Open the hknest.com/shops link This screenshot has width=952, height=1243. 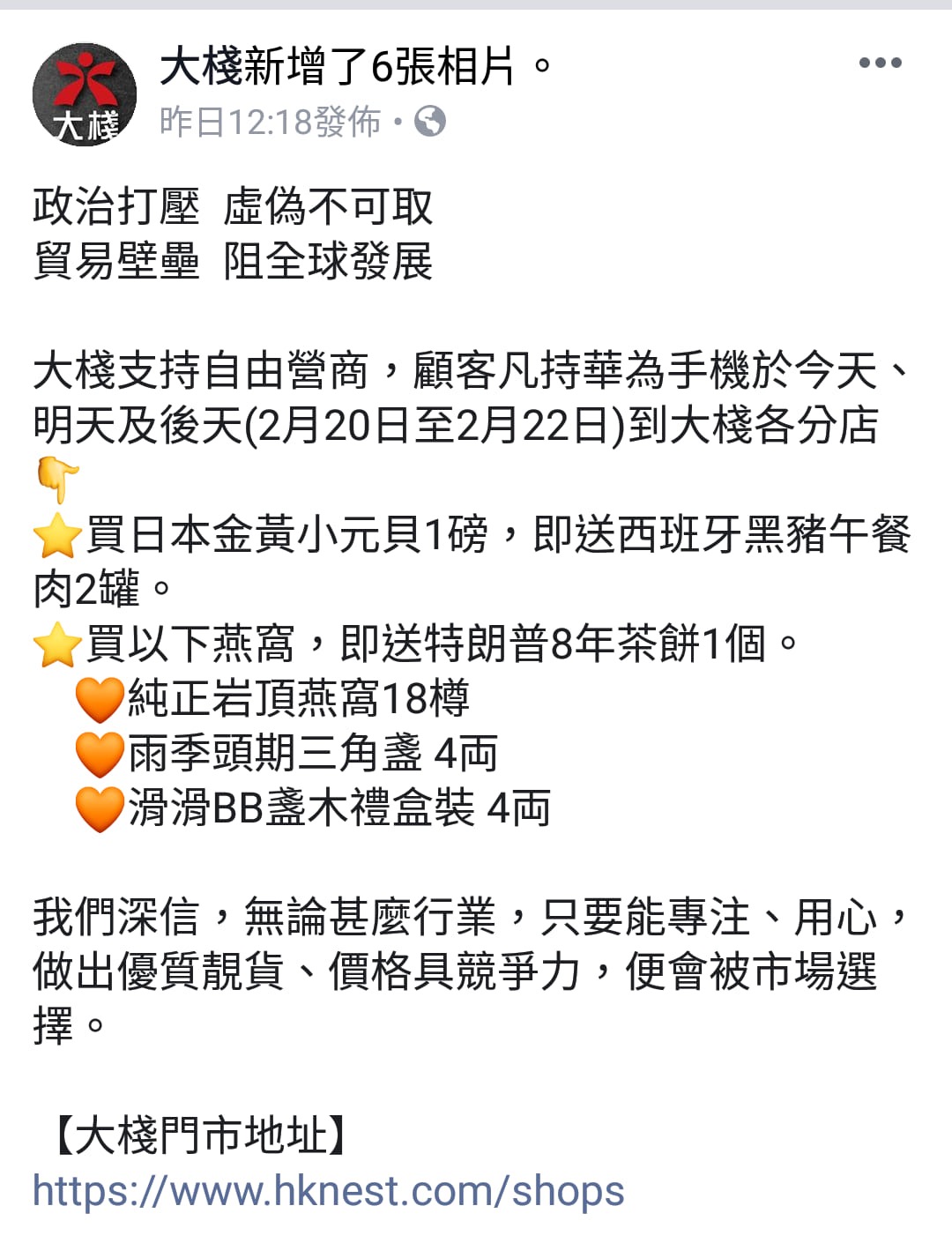click(x=328, y=1190)
